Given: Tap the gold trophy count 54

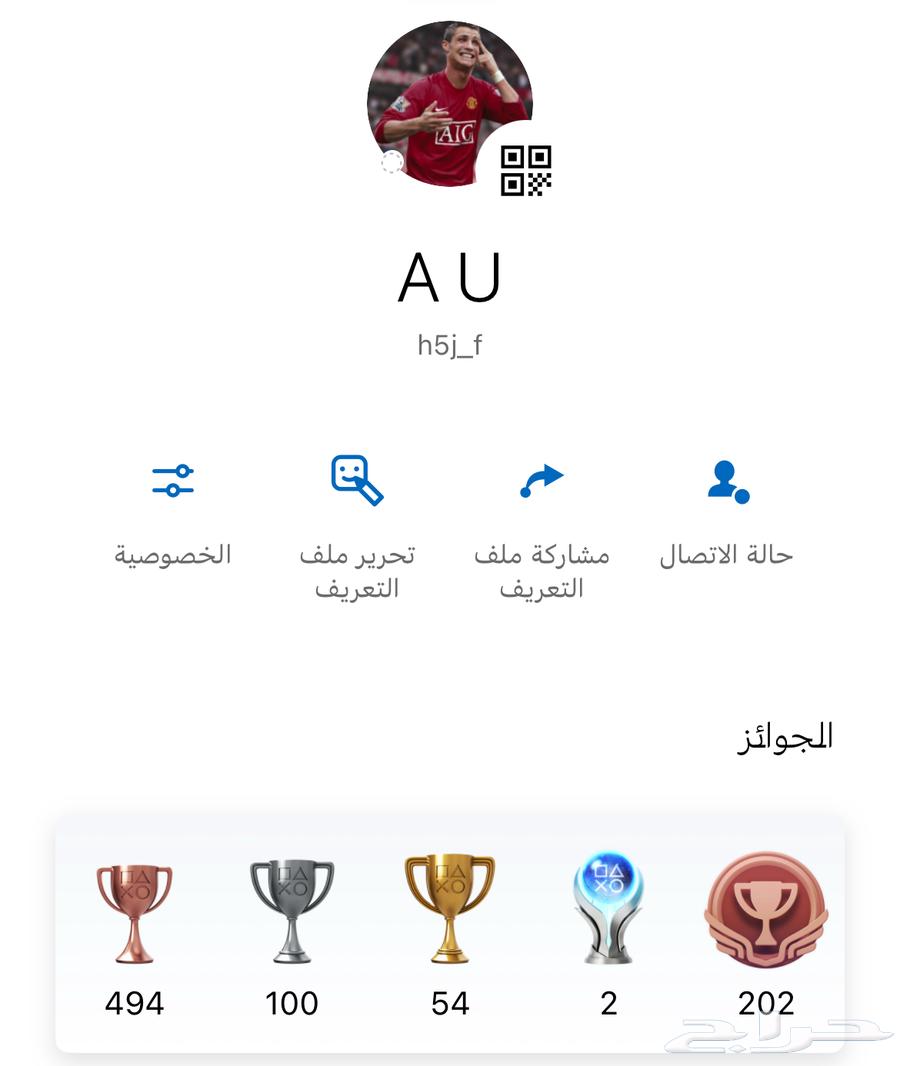Looking at the screenshot, I should 450,1003.
